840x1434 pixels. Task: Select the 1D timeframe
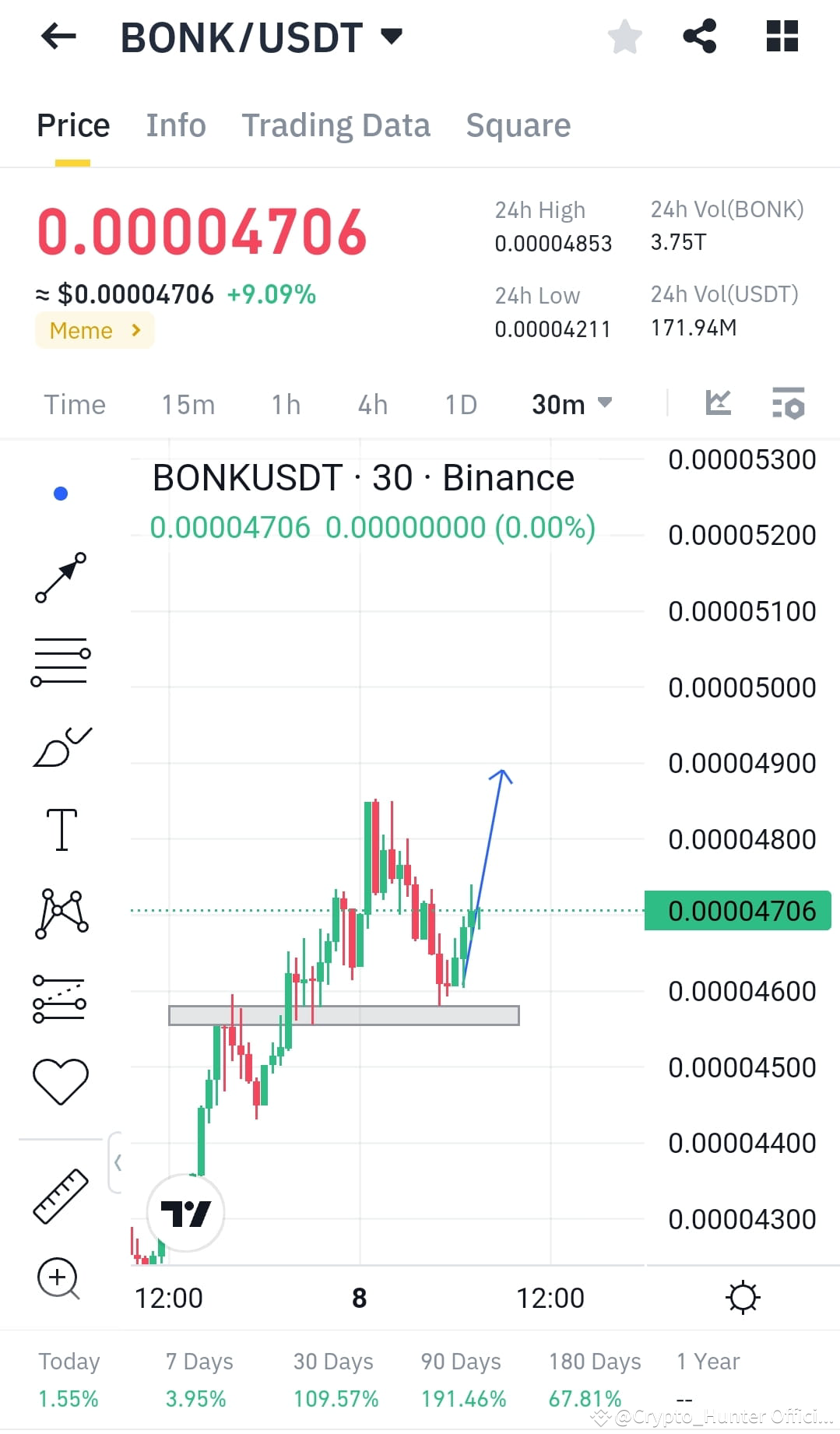pyautogui.click(x=459, y=404)
